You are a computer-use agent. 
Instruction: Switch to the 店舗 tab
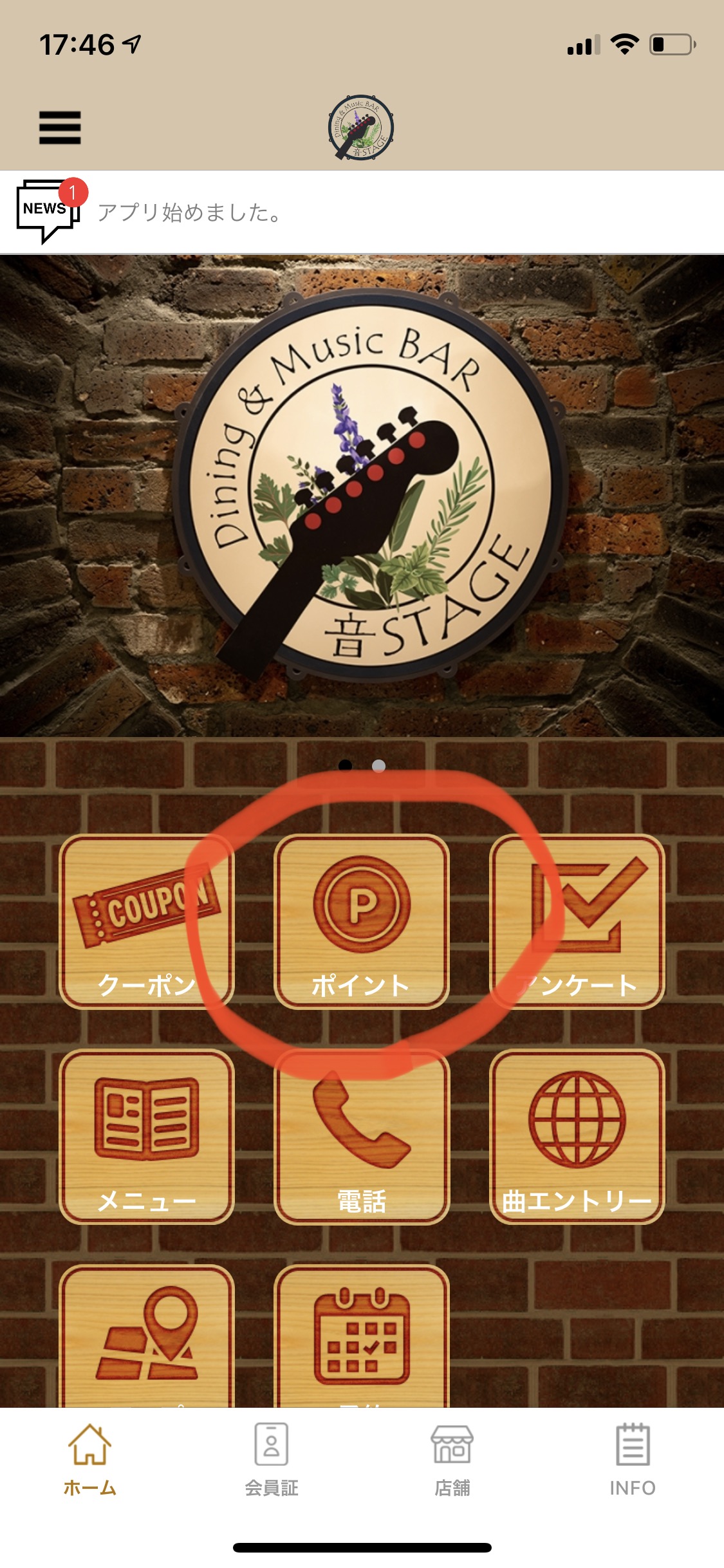[452, 1461]
